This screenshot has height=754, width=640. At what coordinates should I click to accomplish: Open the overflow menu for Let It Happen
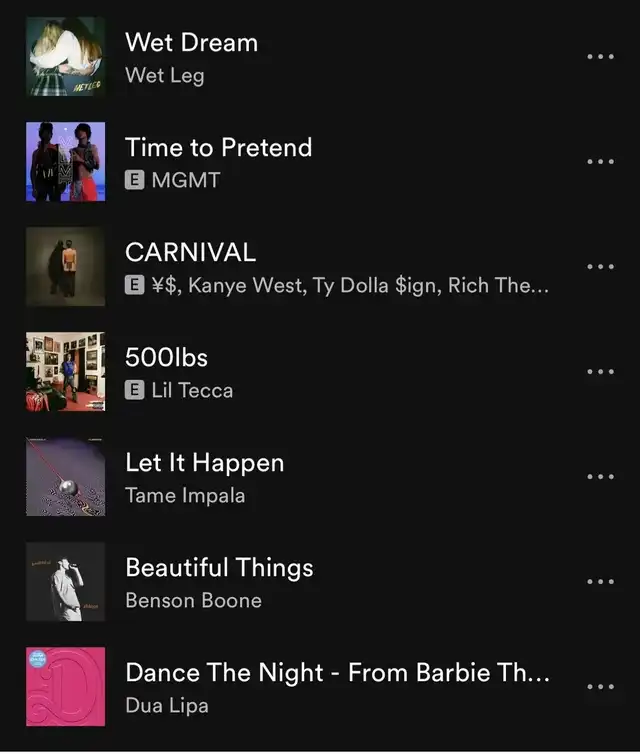tap(600, 477)
